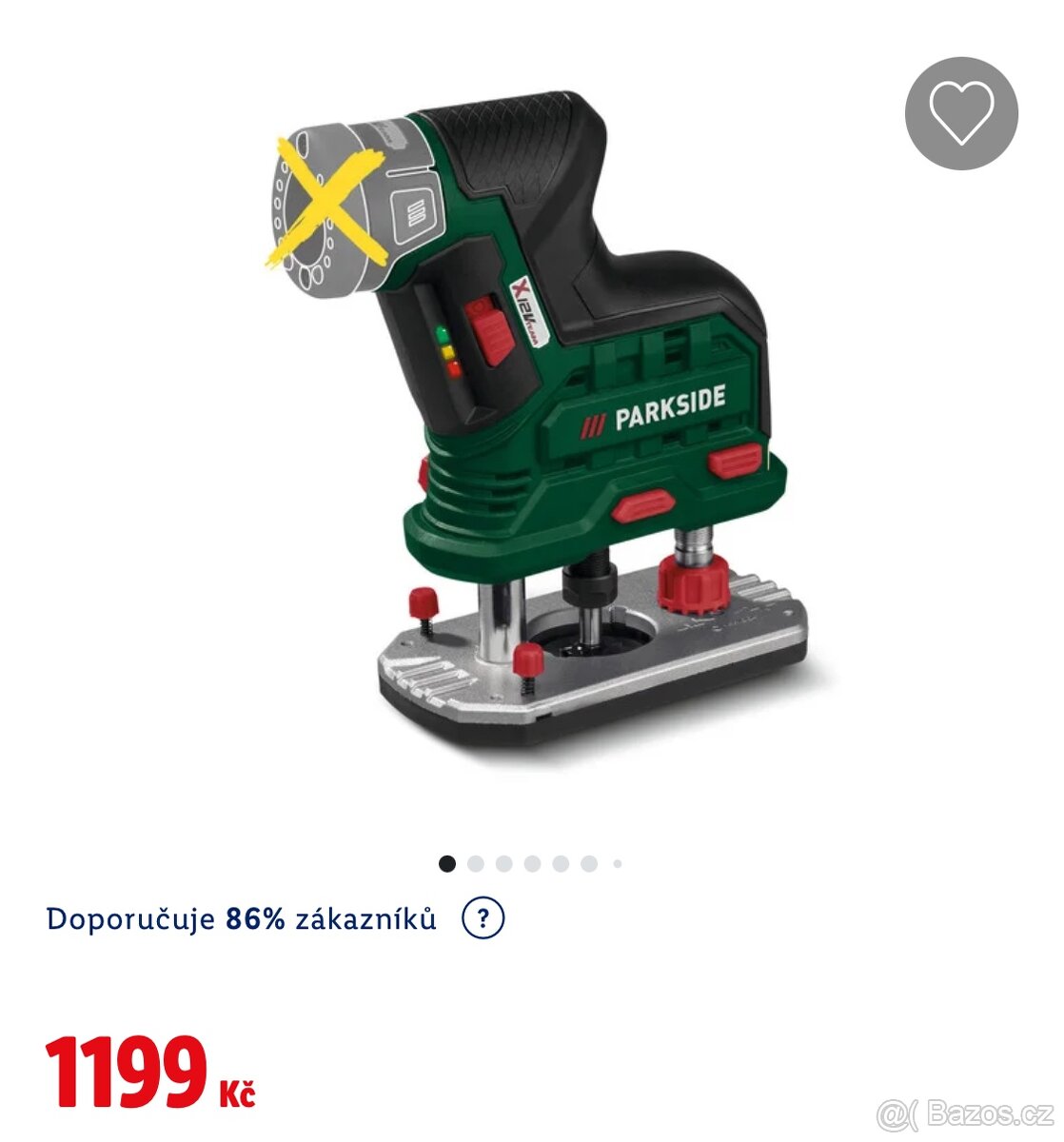Jump to the second gallery image dot
The height and width of the screenshot is (1142, 1064).
coord(476,864)
